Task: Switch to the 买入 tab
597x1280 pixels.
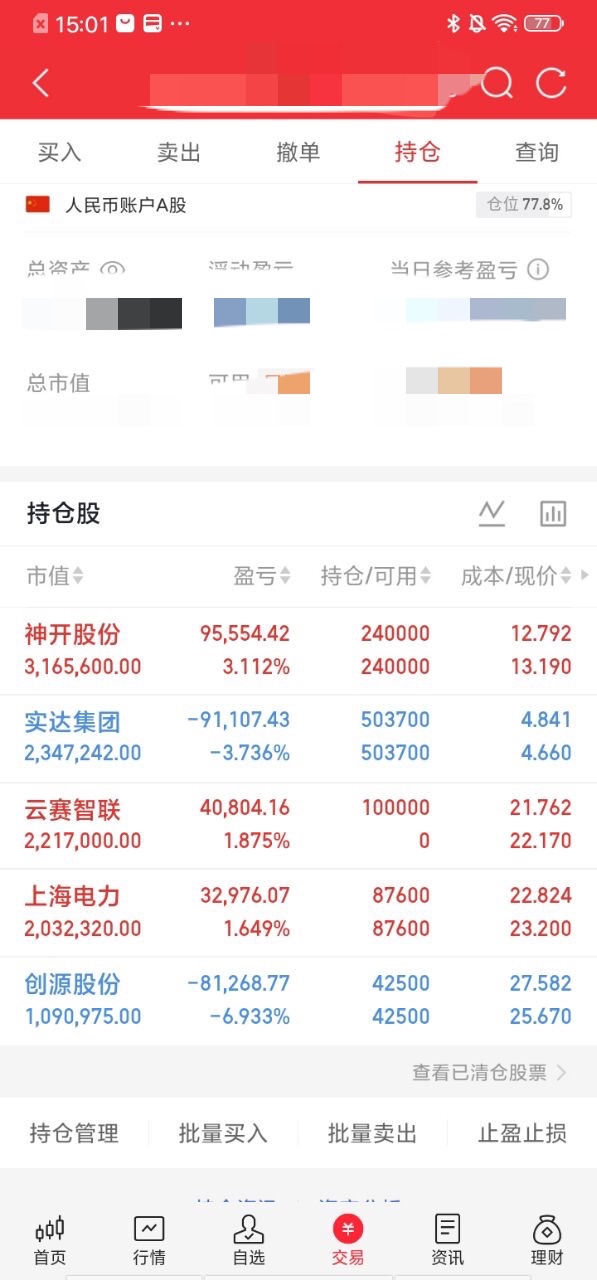Action: (59, 152)
